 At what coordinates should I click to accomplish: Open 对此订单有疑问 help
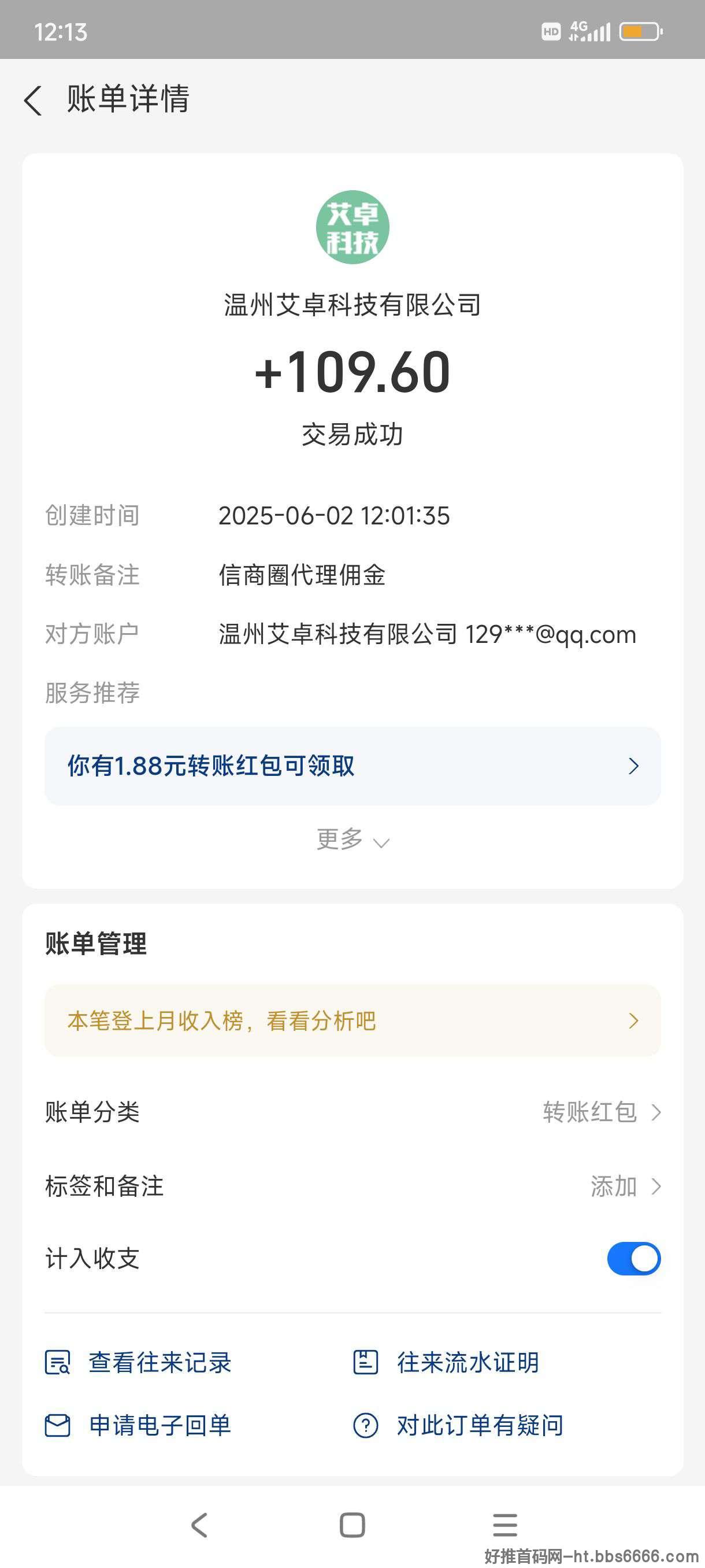458,1426
